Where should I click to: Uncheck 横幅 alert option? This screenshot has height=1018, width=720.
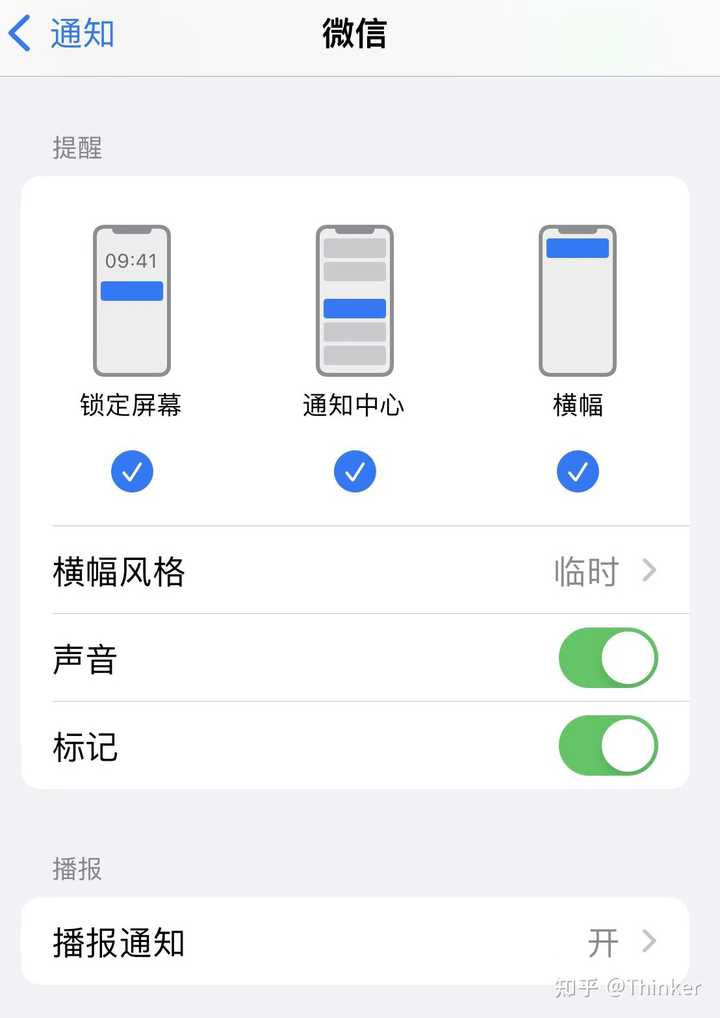tap(578, 471)
